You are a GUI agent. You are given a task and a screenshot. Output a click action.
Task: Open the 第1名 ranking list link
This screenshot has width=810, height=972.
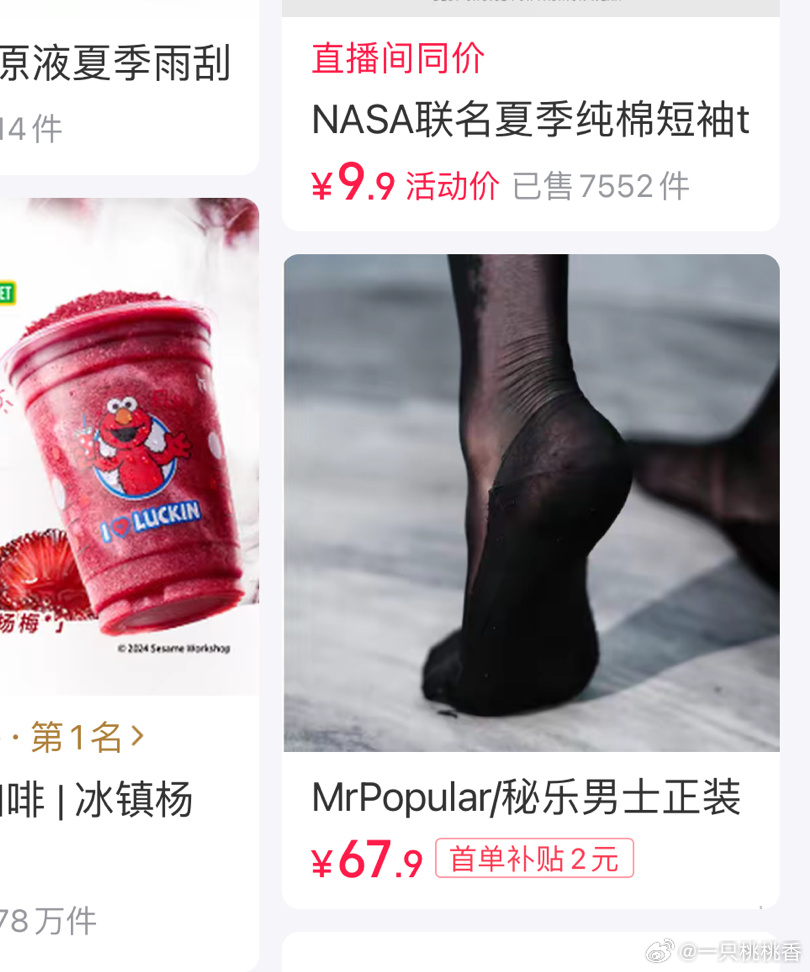(x=86, y=738)
